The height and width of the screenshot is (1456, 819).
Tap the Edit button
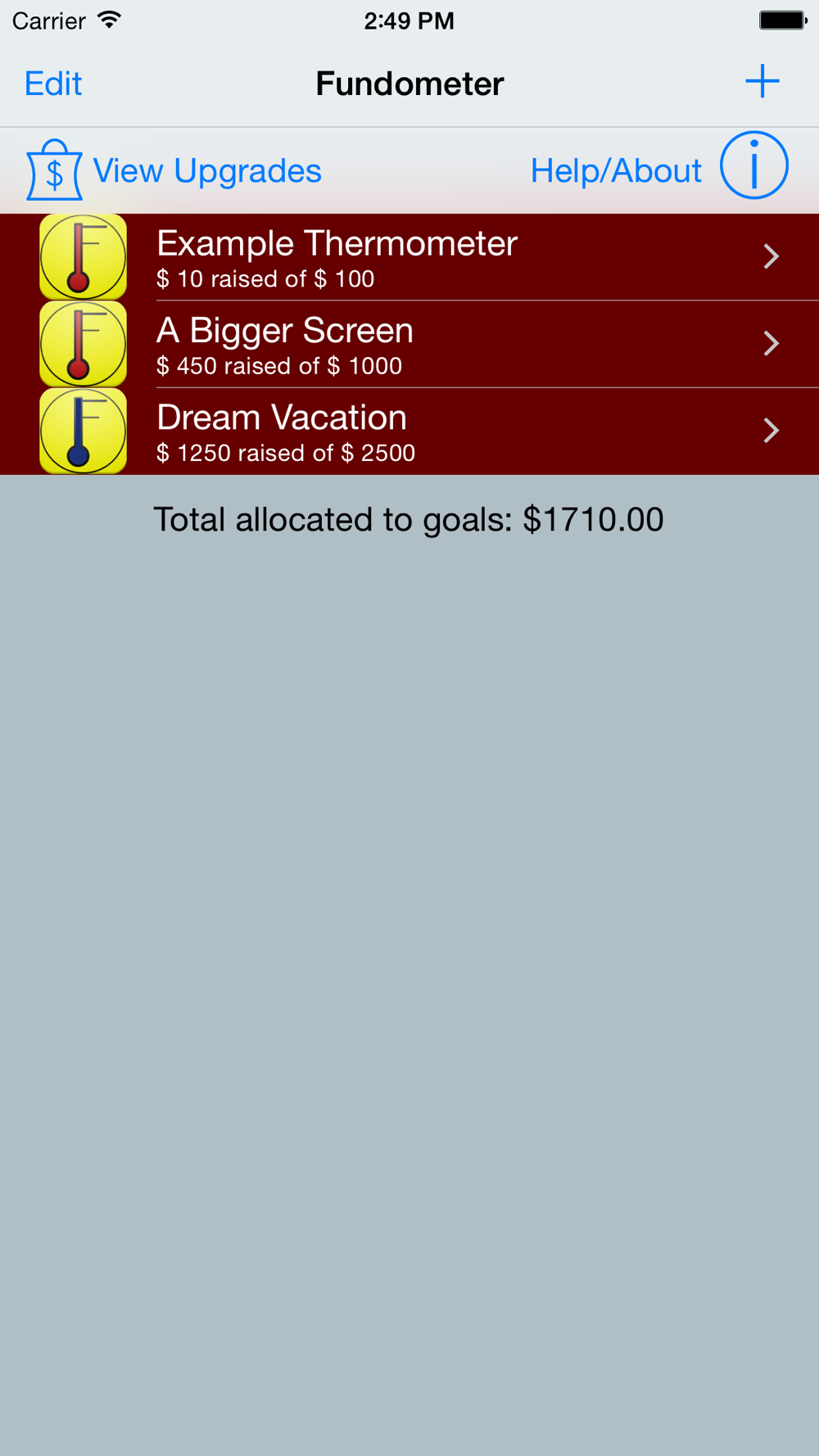(53, 84)
